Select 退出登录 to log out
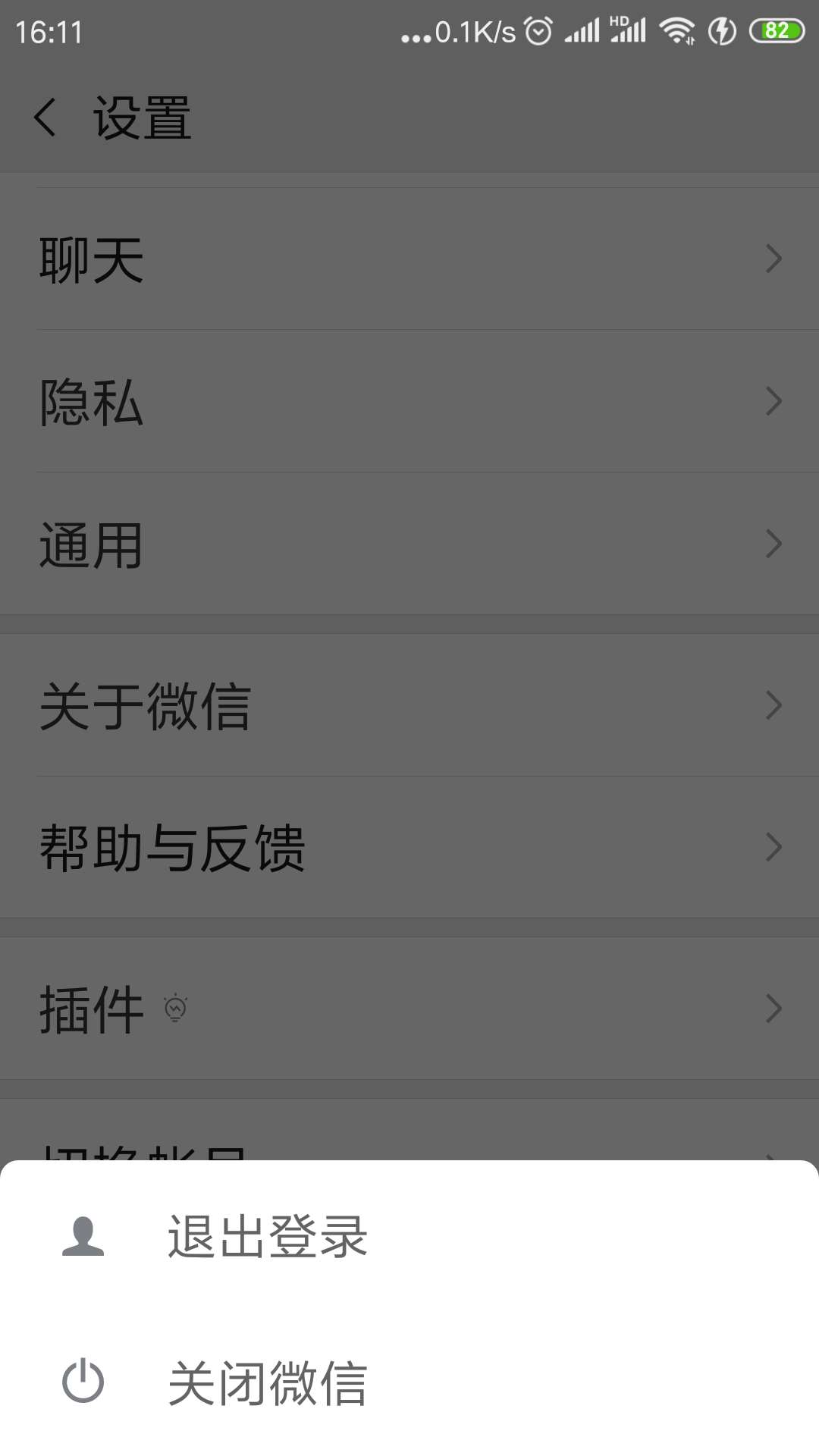 267,1237
